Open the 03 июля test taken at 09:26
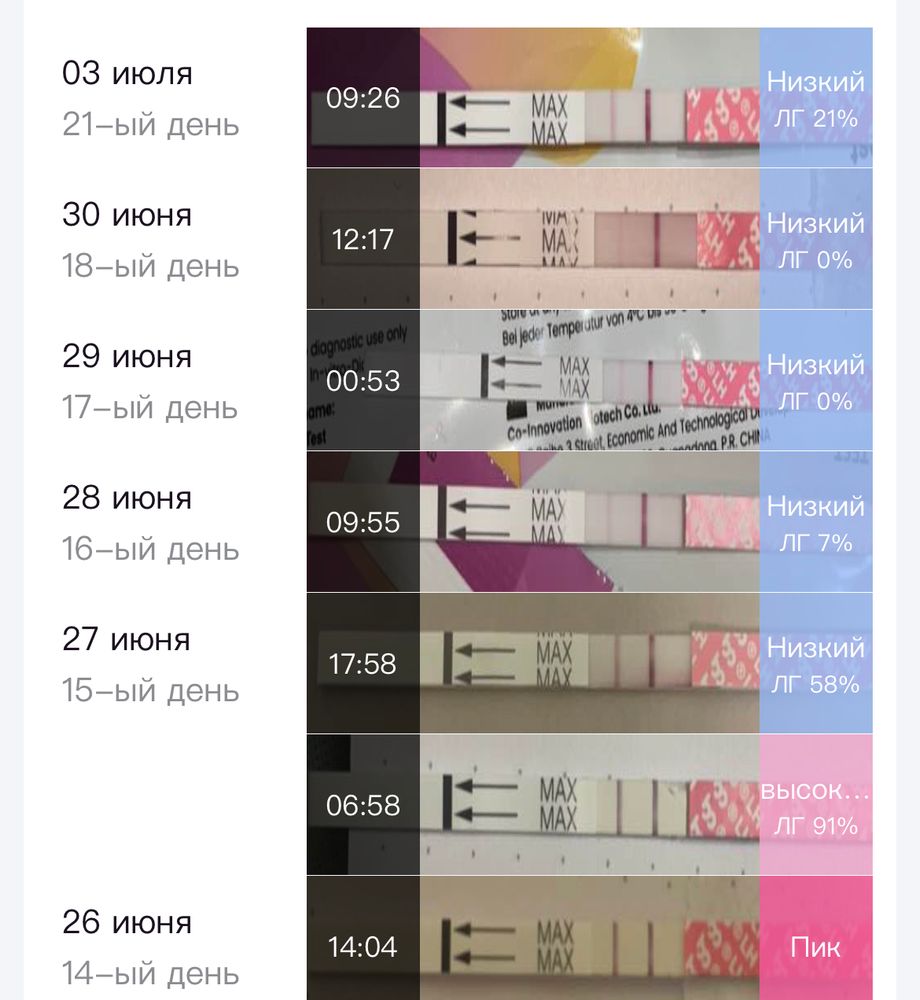920x1000 pixels. point(589,97)
